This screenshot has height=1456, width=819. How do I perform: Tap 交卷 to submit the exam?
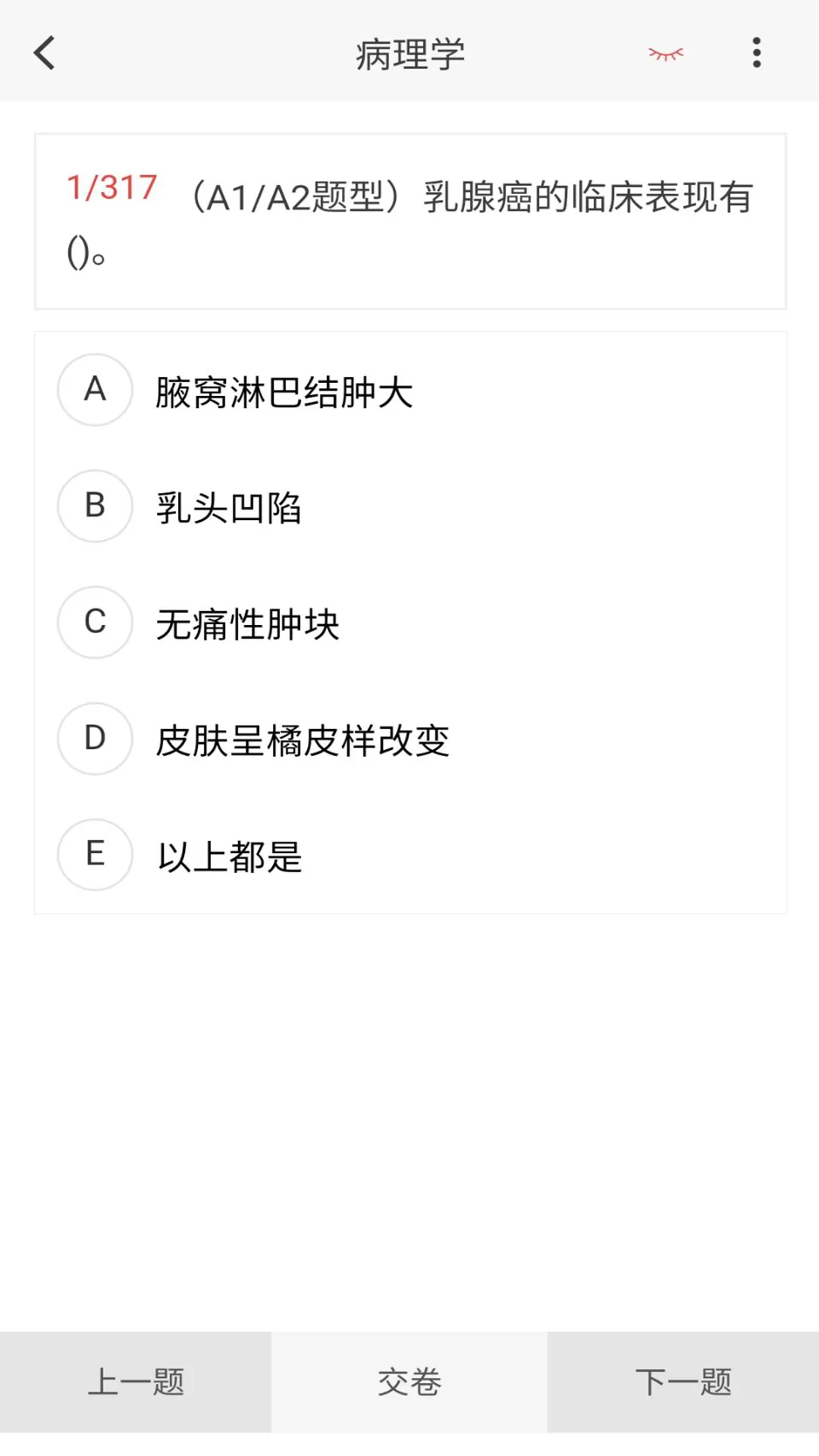click(409, 1382)
